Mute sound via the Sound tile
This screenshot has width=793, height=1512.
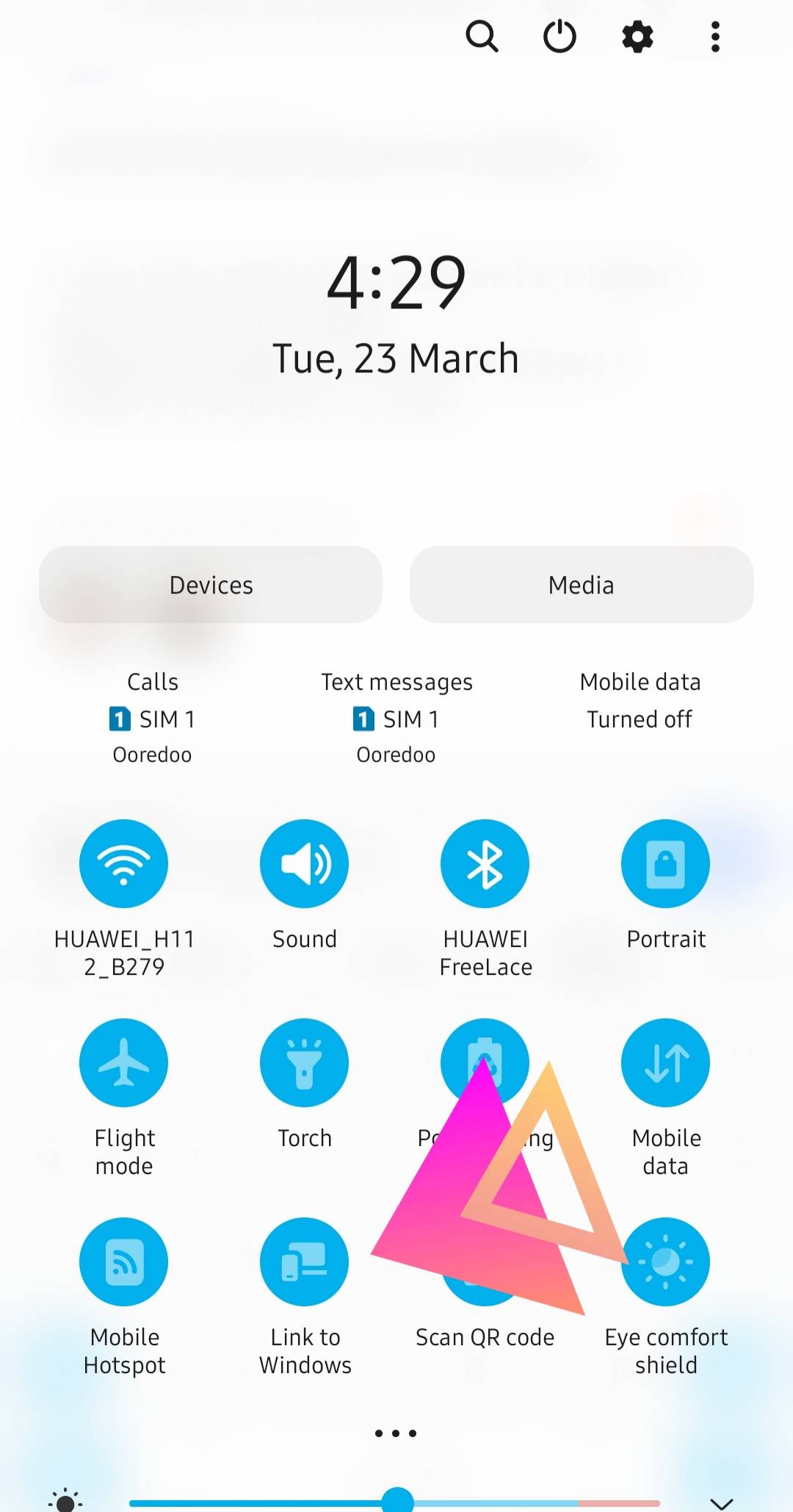click(304, 863)
